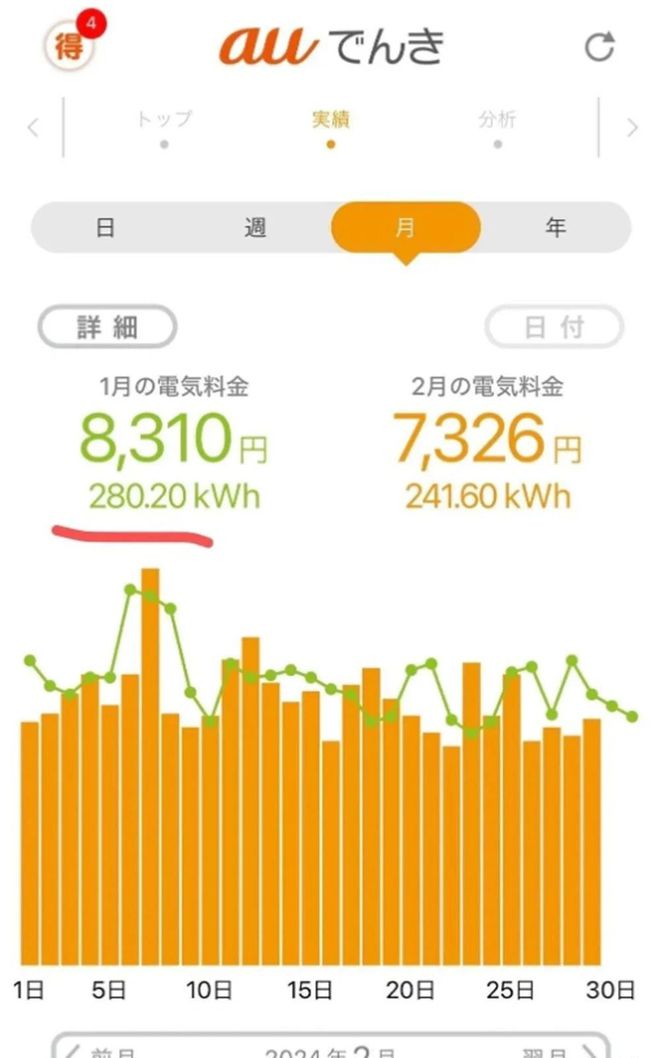Go to previous month 前月
Screen dimensions: 660x1058
coord(101,1050)
